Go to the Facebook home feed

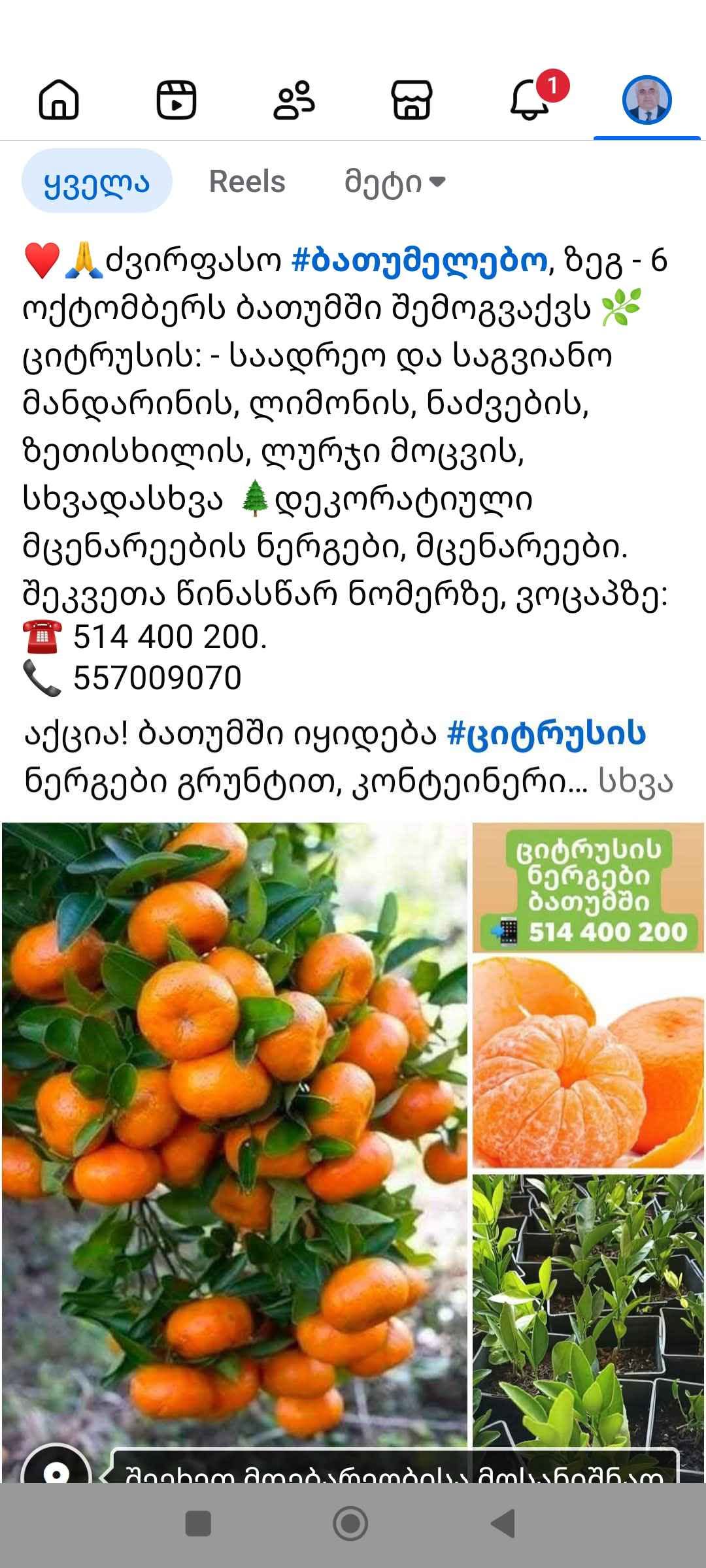(x=59, y=100)
